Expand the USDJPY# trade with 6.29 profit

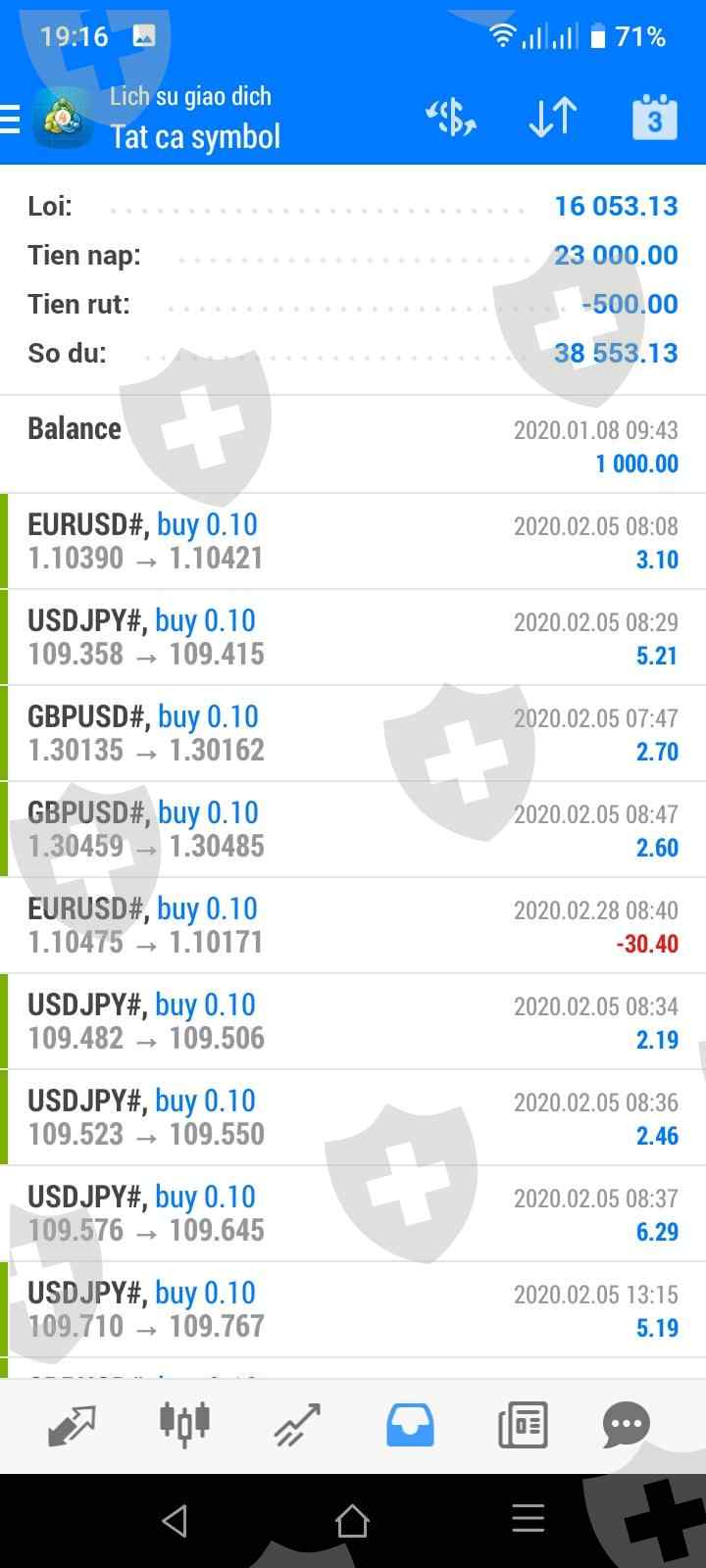click(x=353, y=1213)
